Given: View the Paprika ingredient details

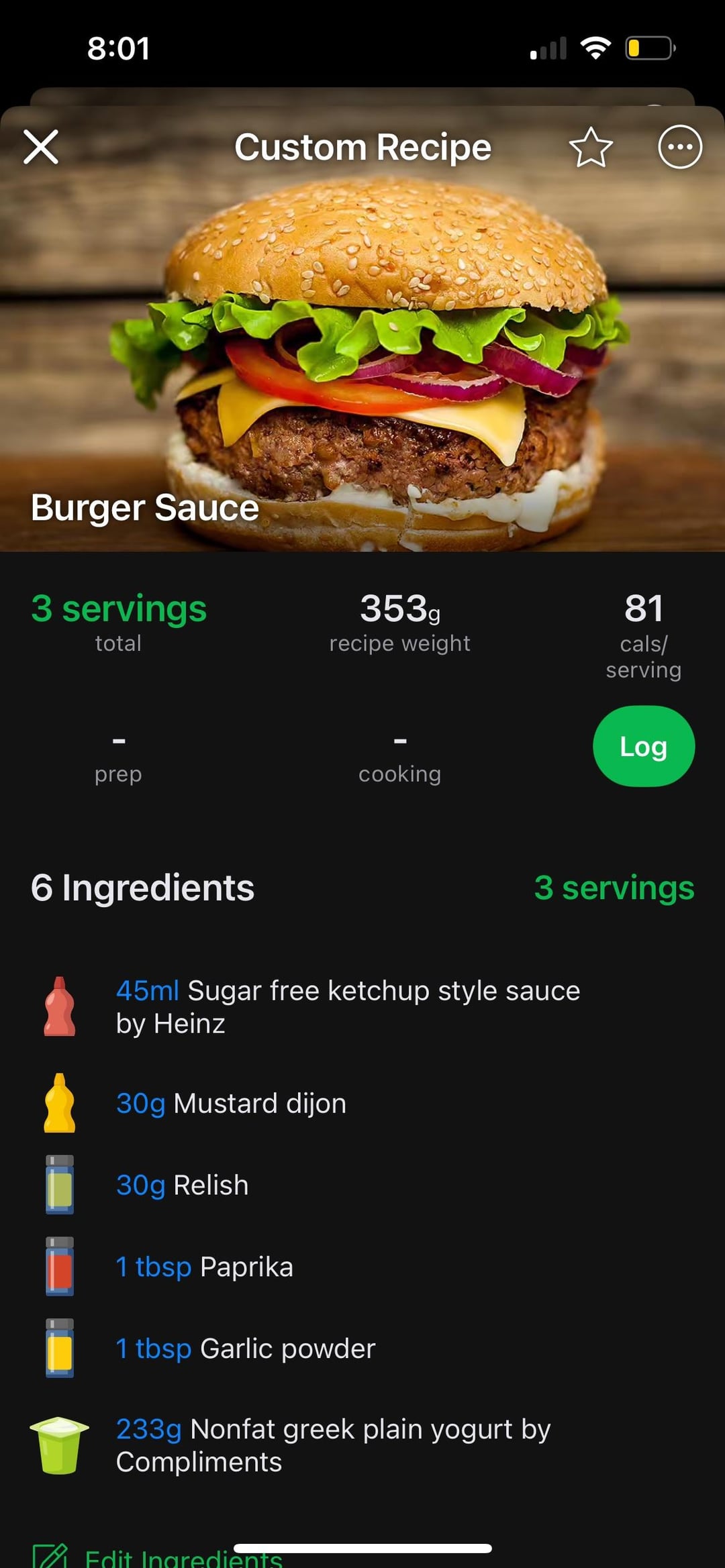Looking at the screenshot, I should tap(362, 1267).
